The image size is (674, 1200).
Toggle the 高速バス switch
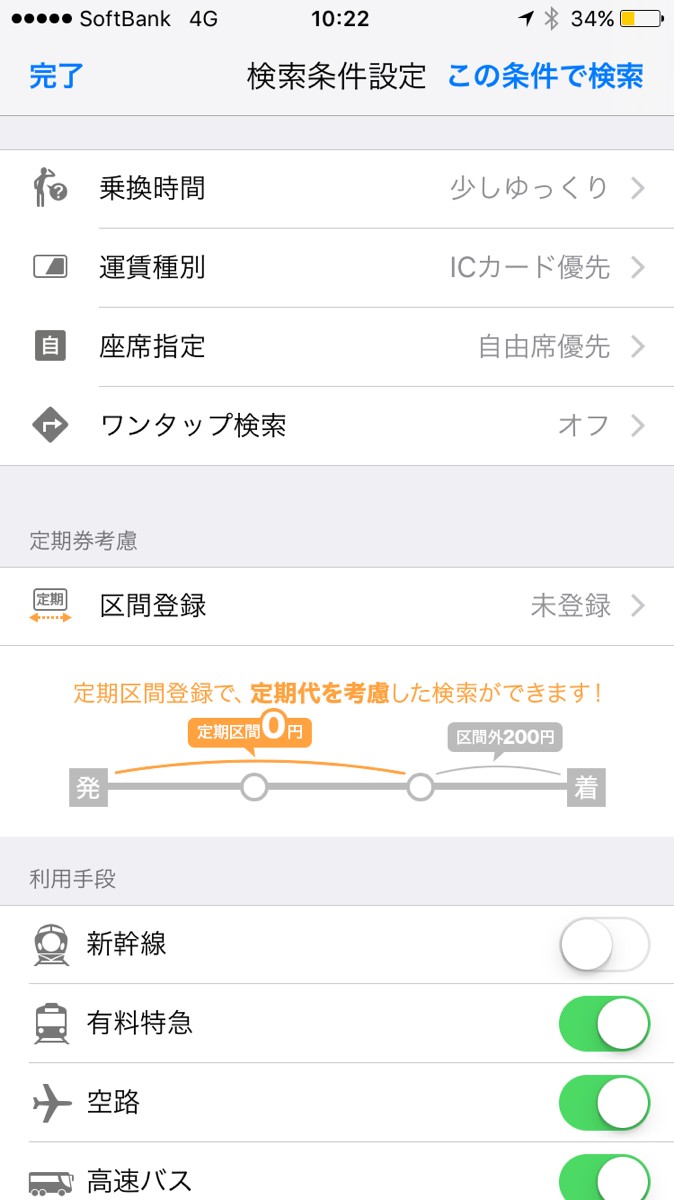click(604, 1180)
